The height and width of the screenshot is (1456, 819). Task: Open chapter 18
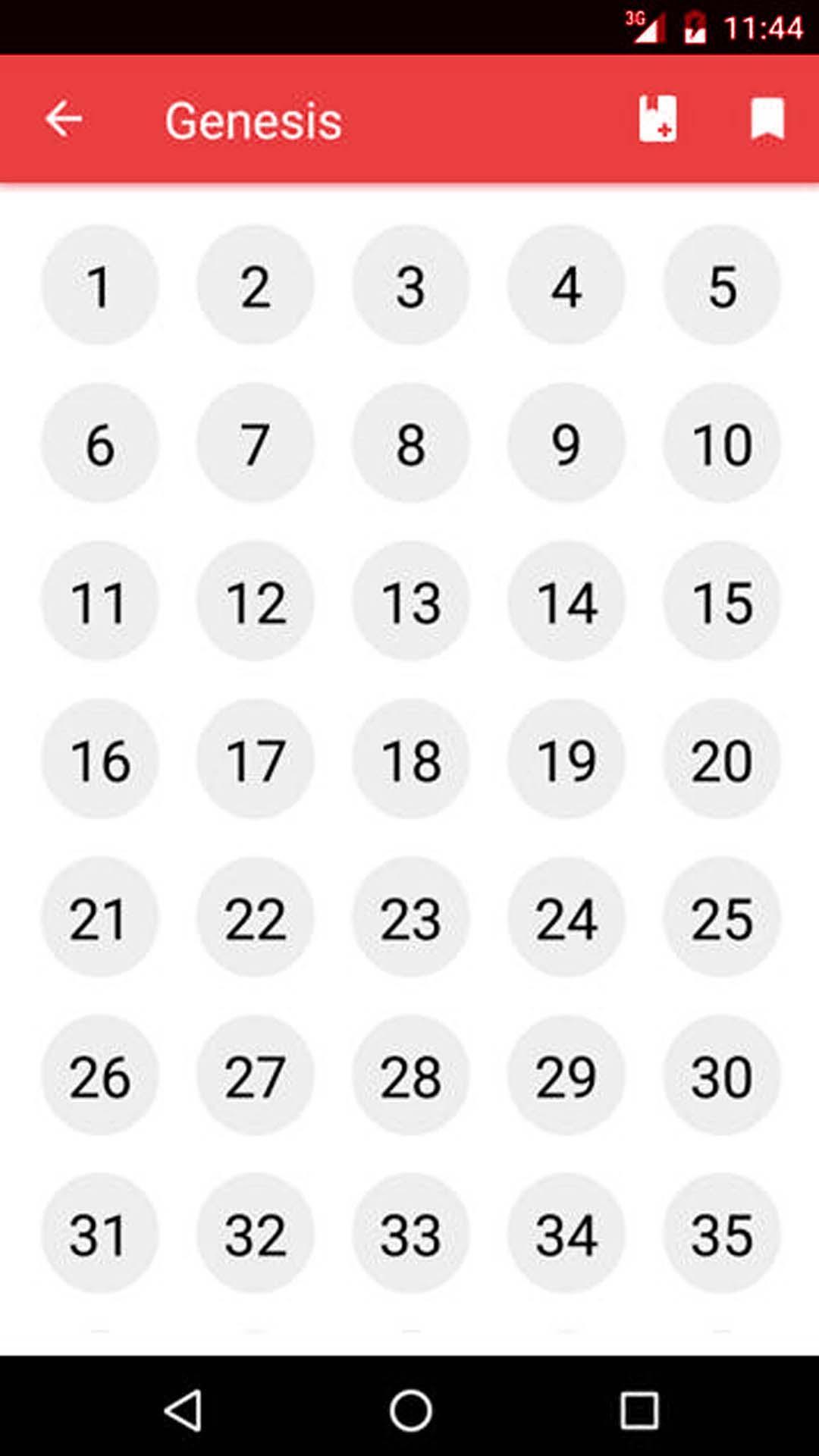click(x=410, y=759)
